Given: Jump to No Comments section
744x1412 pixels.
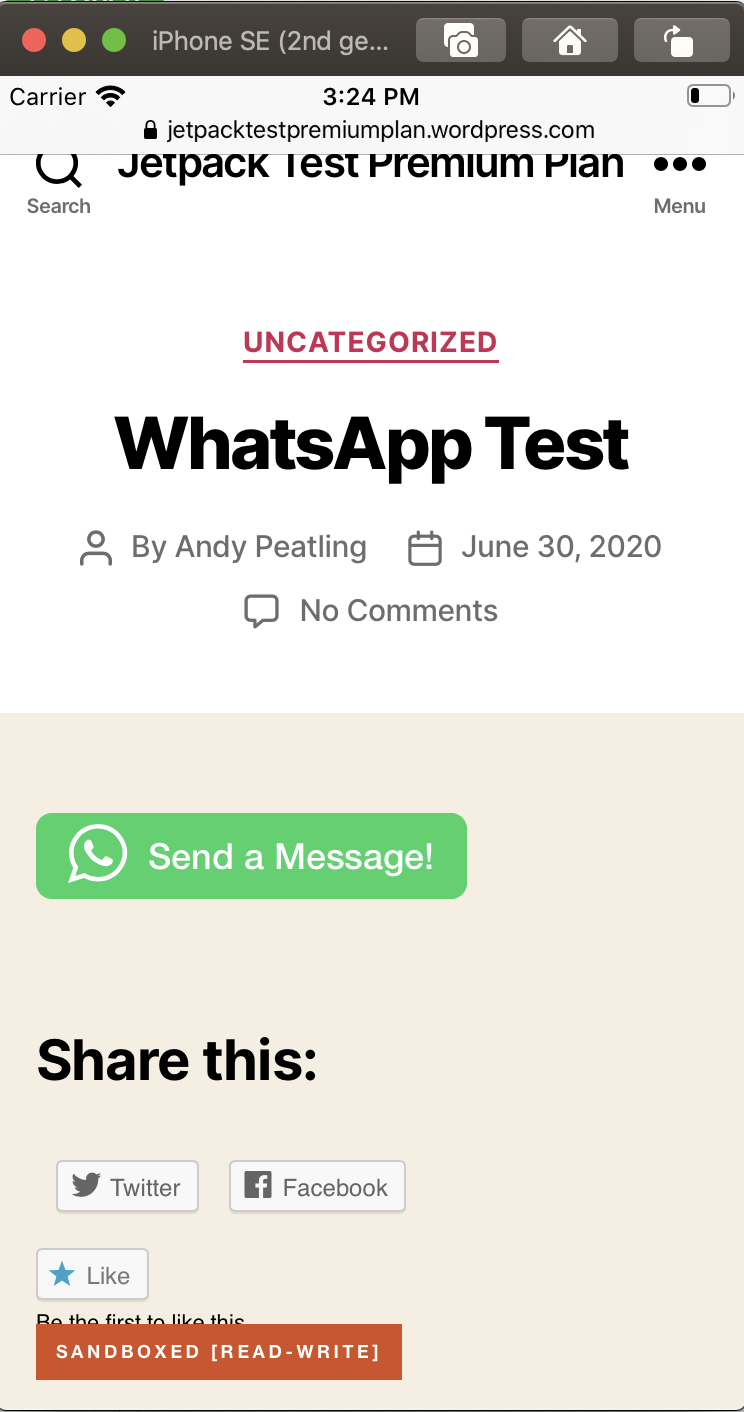Looking at the screenshot, I should pos(398,611).
